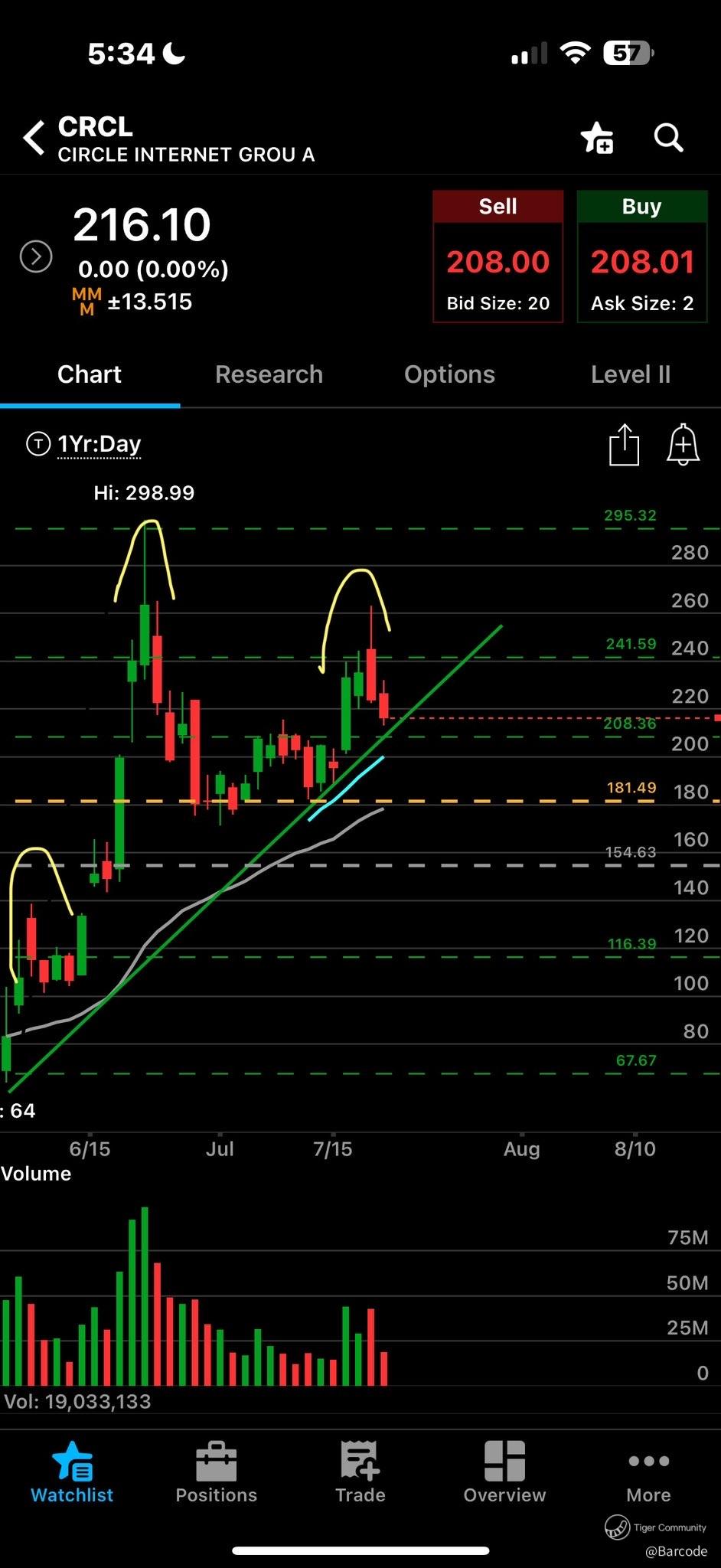Create a price alert with the bell
Viewport: 721px width, 1568px height.
coord(683,444)
